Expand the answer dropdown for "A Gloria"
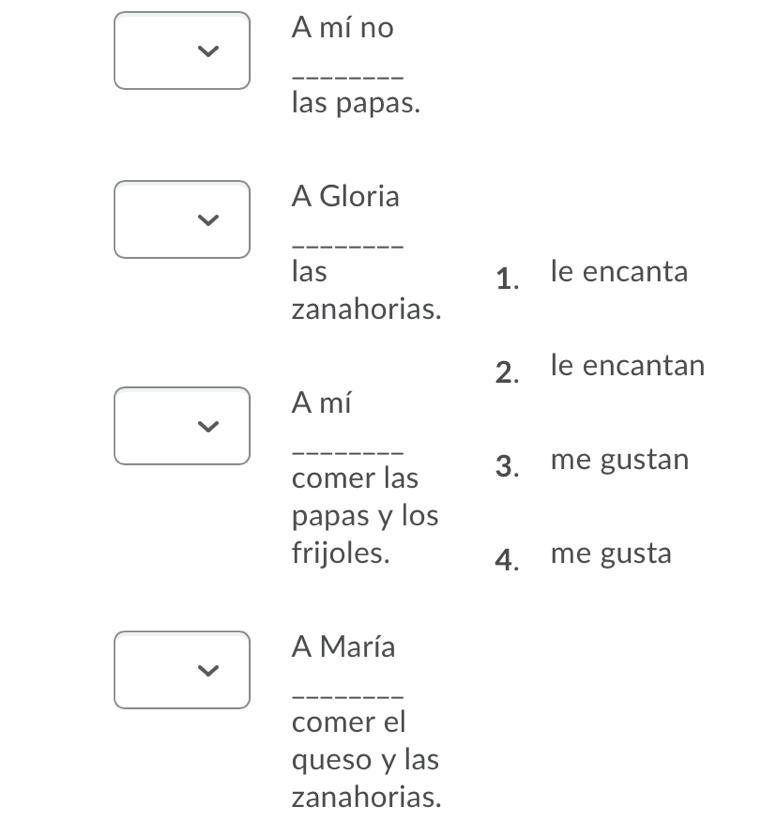The image size is (777, 829). tap(182, 220)
